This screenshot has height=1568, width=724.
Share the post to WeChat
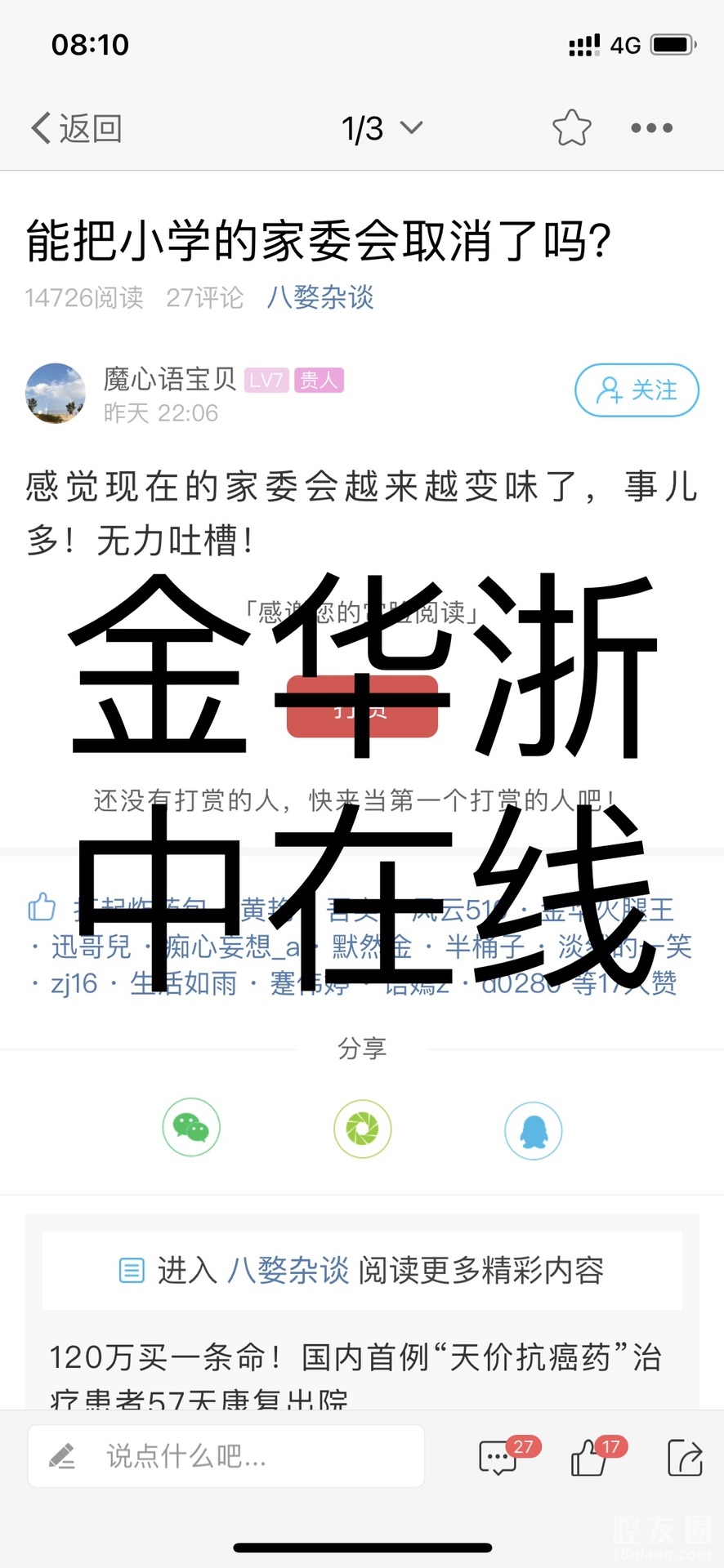[x=191, y=1128]
